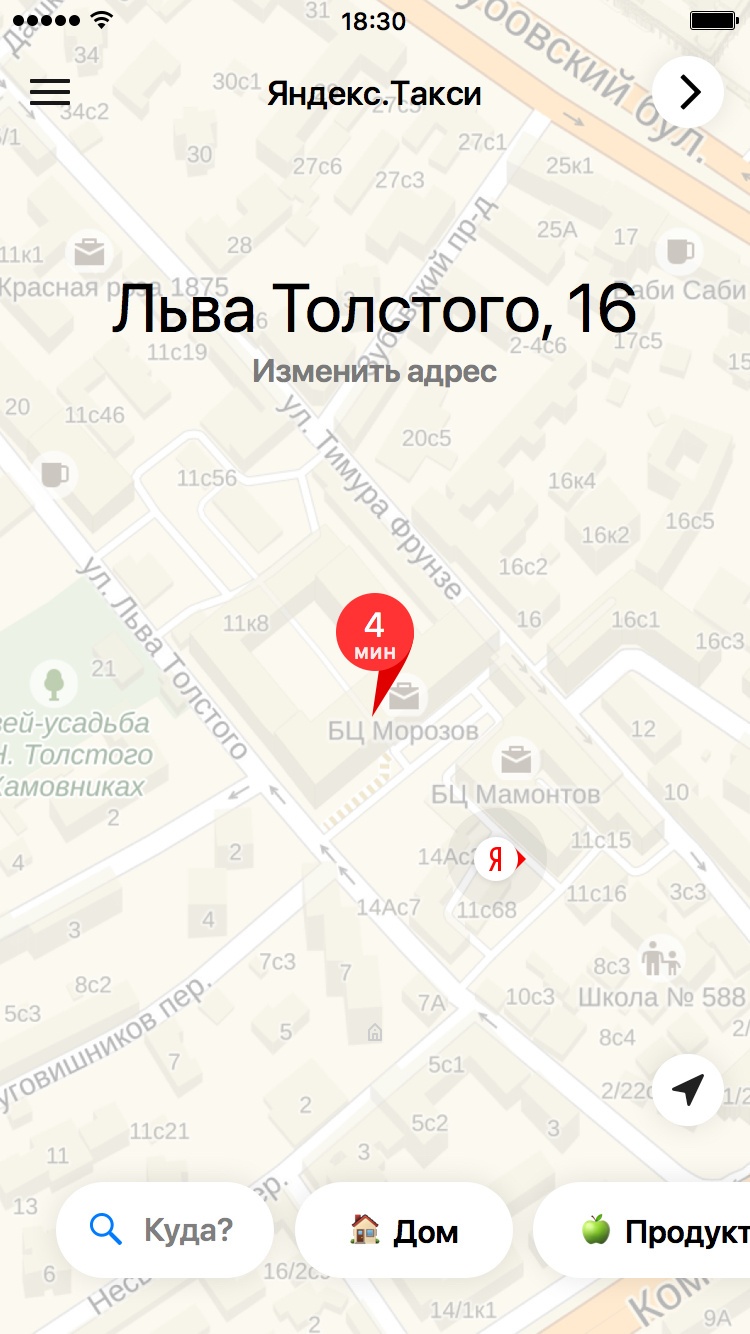Tap 'Изменить адрес' to change pickup address
The image size is (750, 1334).
pos(374,371)
